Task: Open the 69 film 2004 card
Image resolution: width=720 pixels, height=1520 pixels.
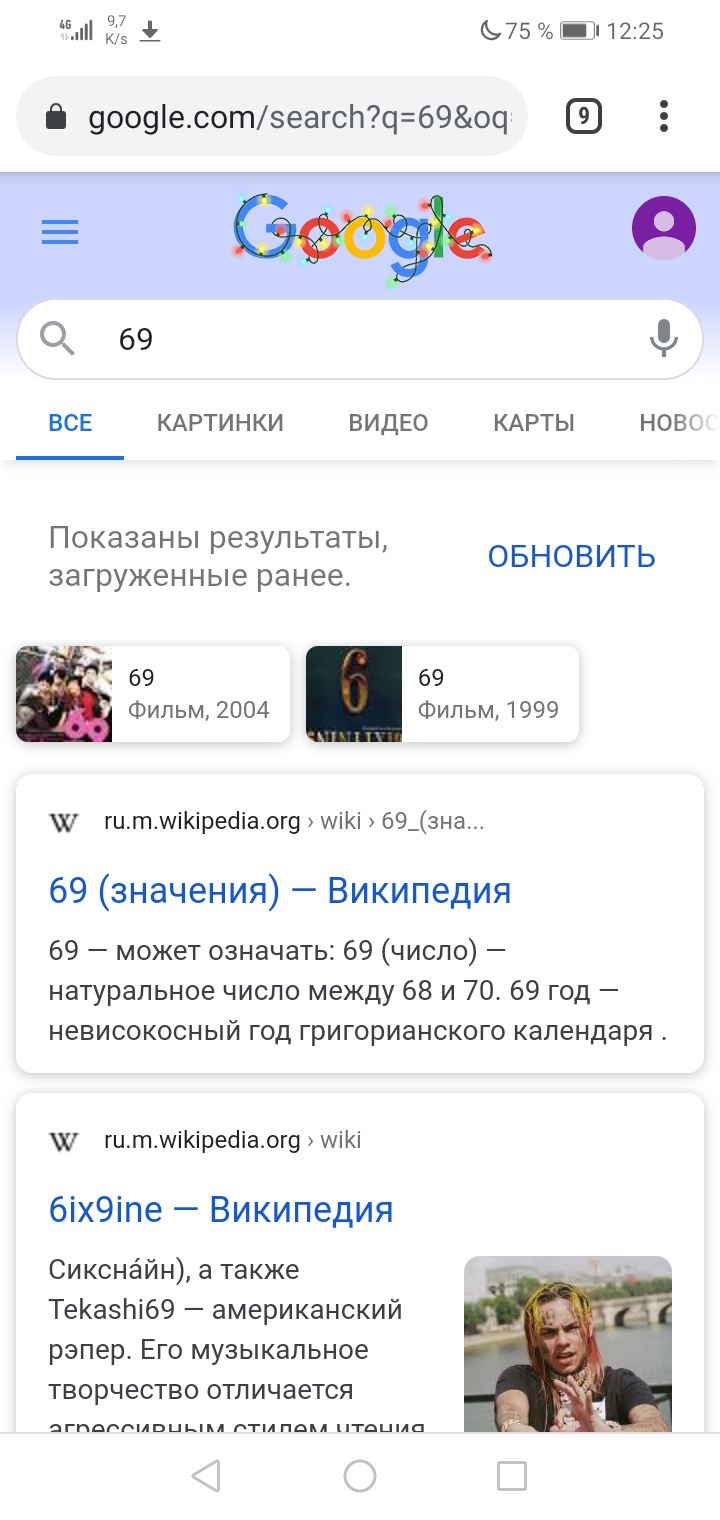Action: click(x=153, y=694)
